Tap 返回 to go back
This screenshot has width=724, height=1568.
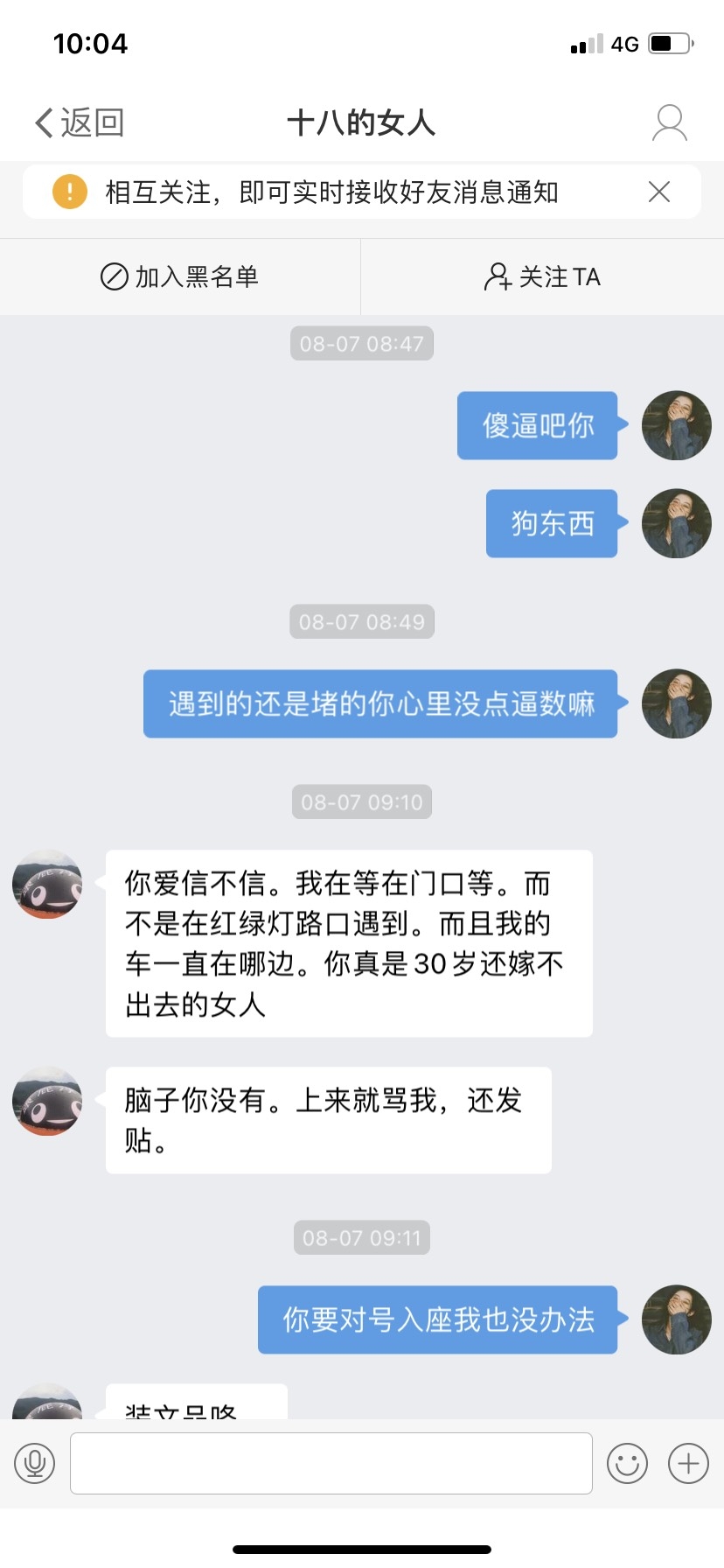[79, 122]
